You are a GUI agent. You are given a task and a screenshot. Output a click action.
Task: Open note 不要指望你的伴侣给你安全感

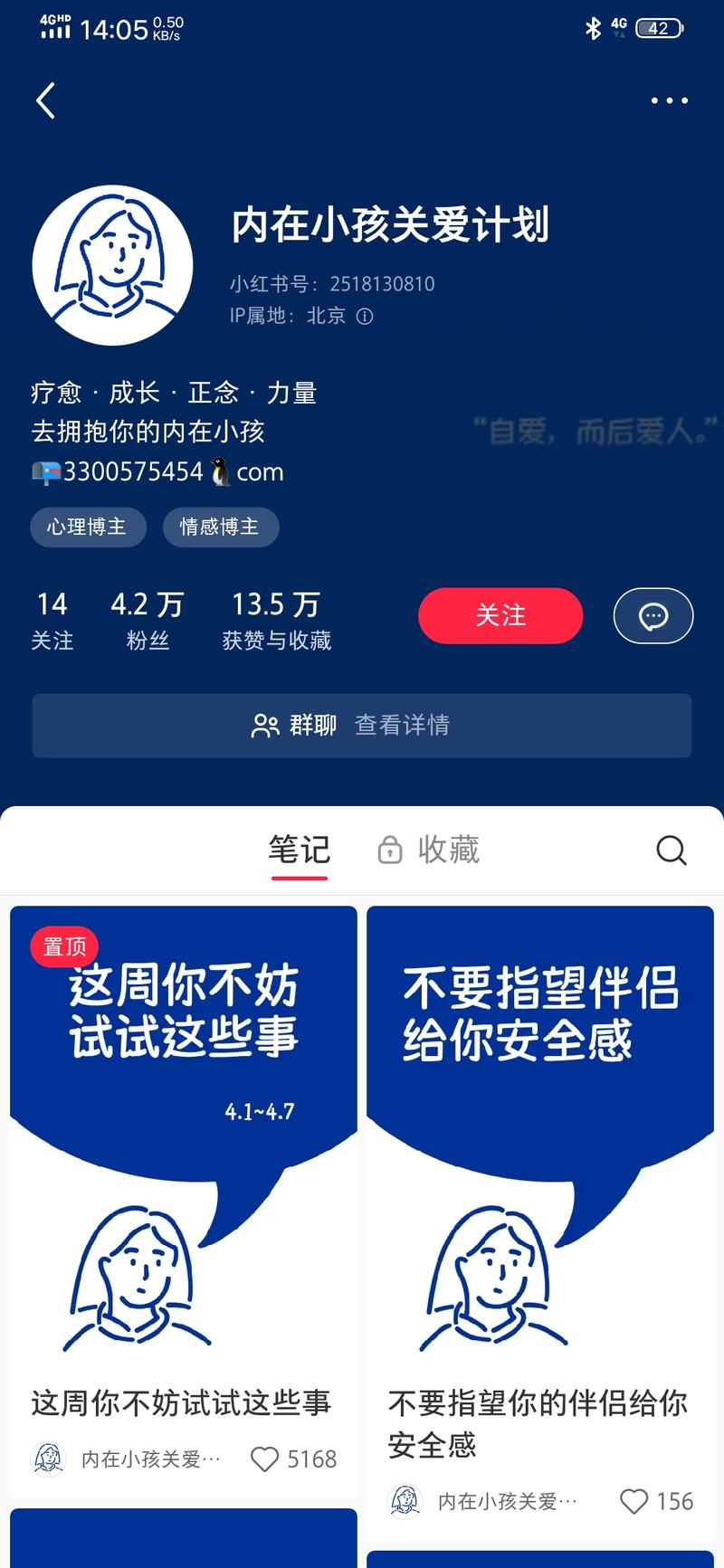tap(540, 1140)
